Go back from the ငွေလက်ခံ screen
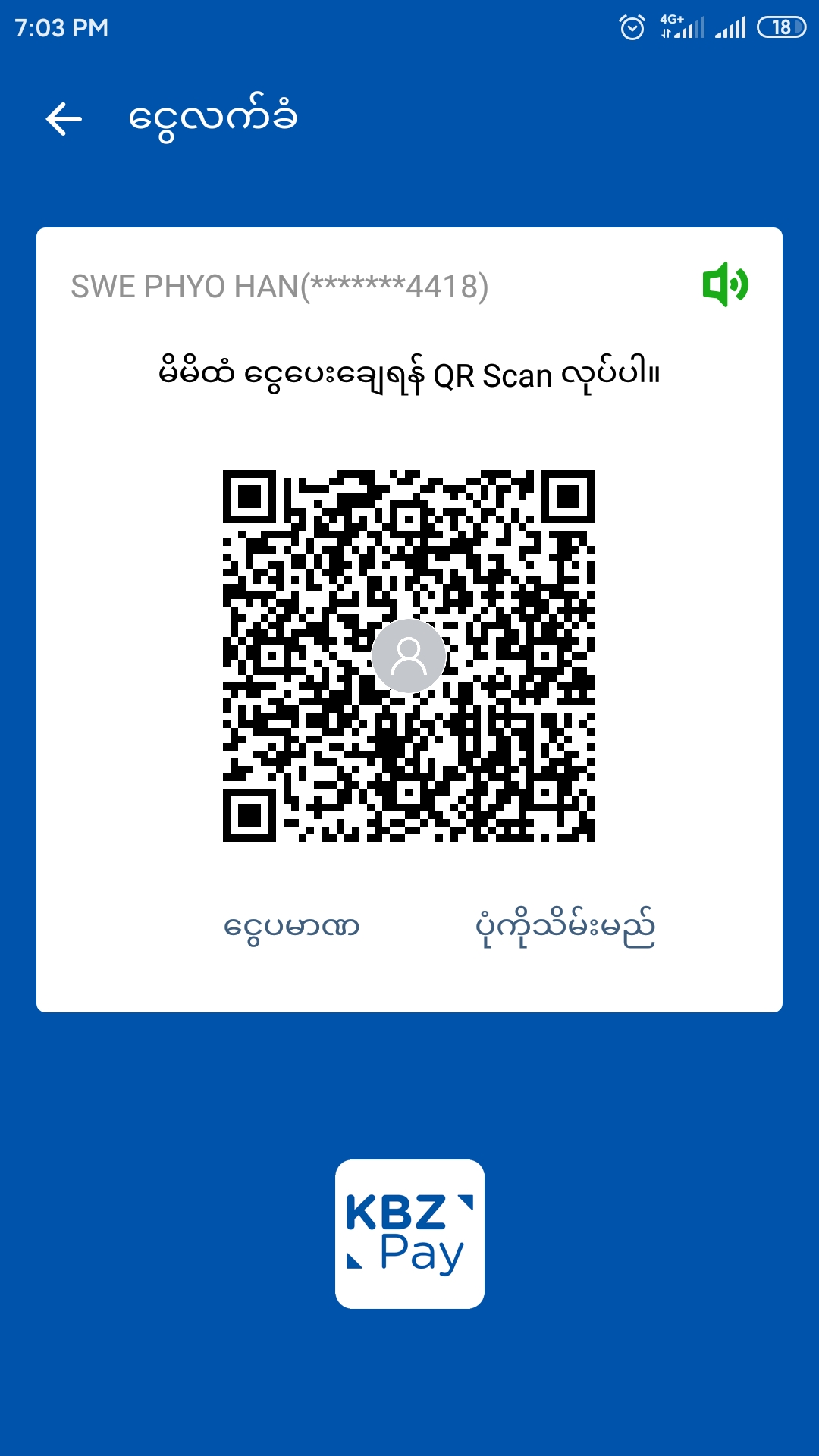Viewport: 819px width, 1456px height. pyautogui.click(x=64, y=119)
